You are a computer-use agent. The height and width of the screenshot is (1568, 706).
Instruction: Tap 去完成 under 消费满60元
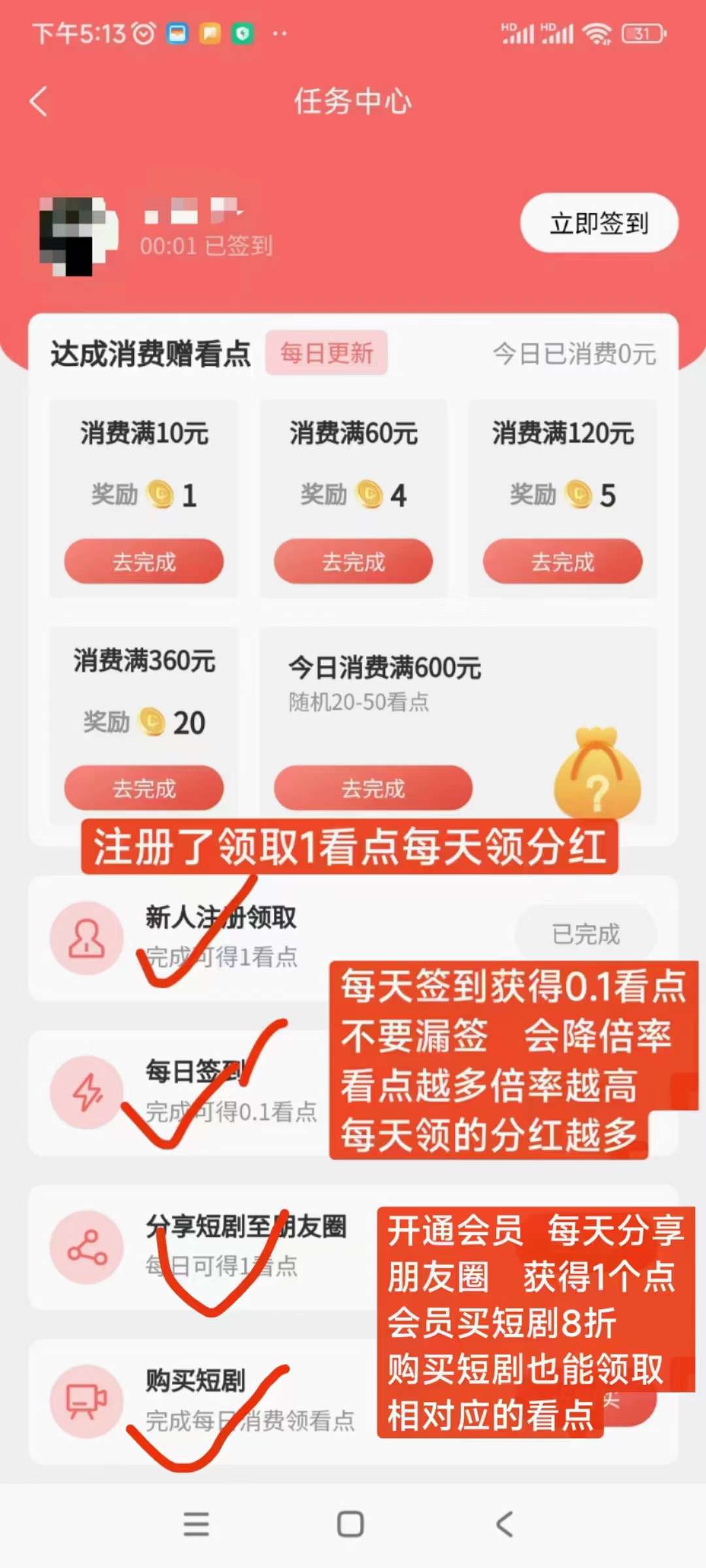tap(353, 561)
